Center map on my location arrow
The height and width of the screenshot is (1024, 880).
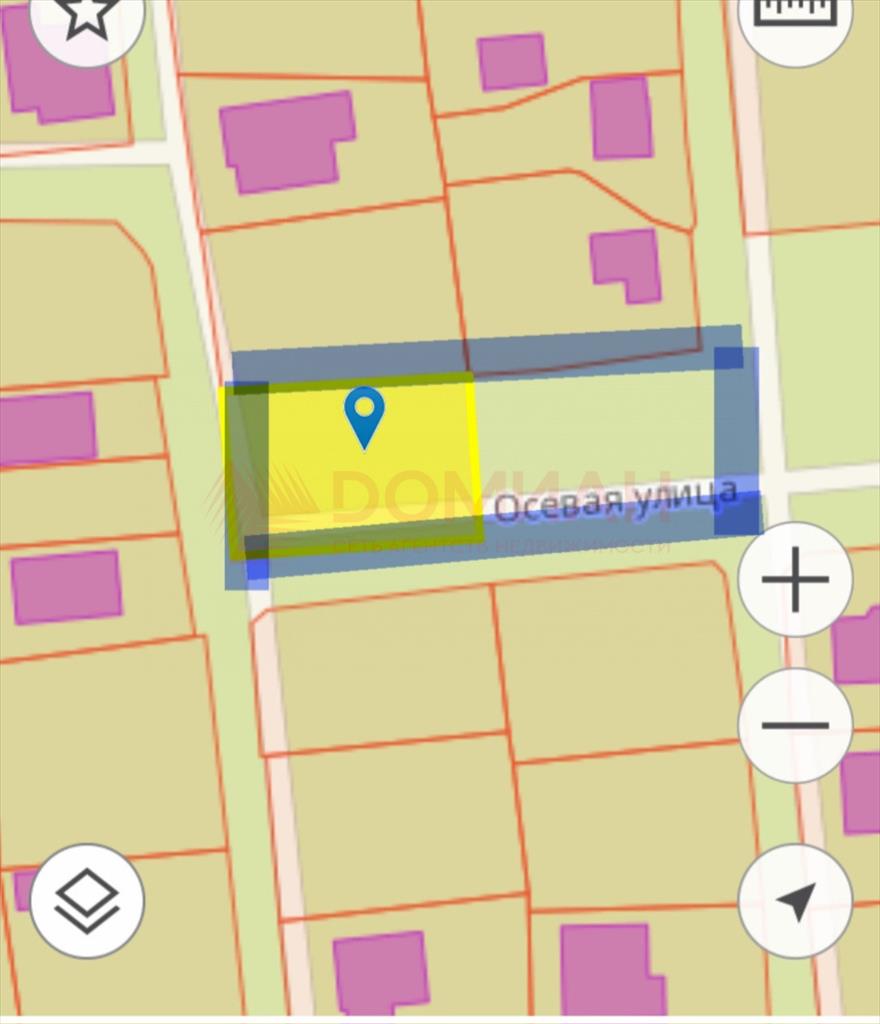tap(795, 901)
